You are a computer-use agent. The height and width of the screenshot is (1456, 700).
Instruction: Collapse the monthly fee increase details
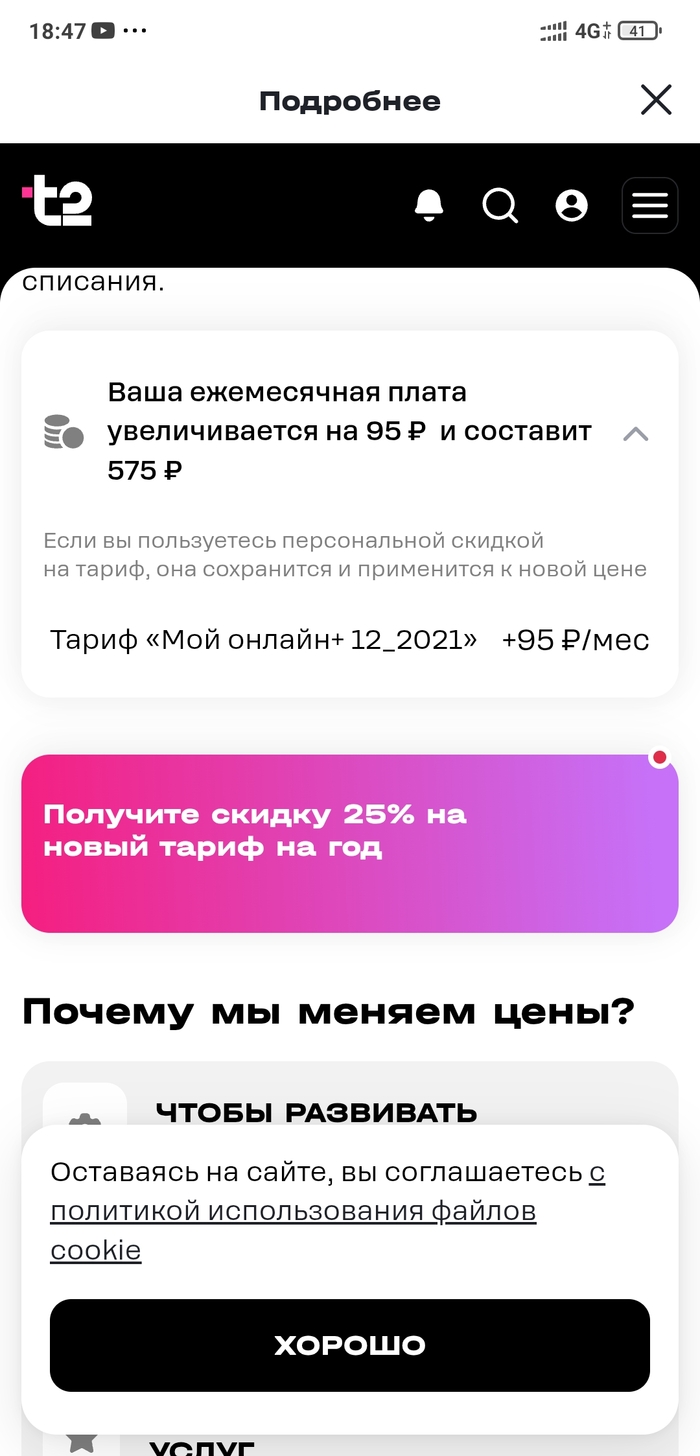tap(636, 433)
